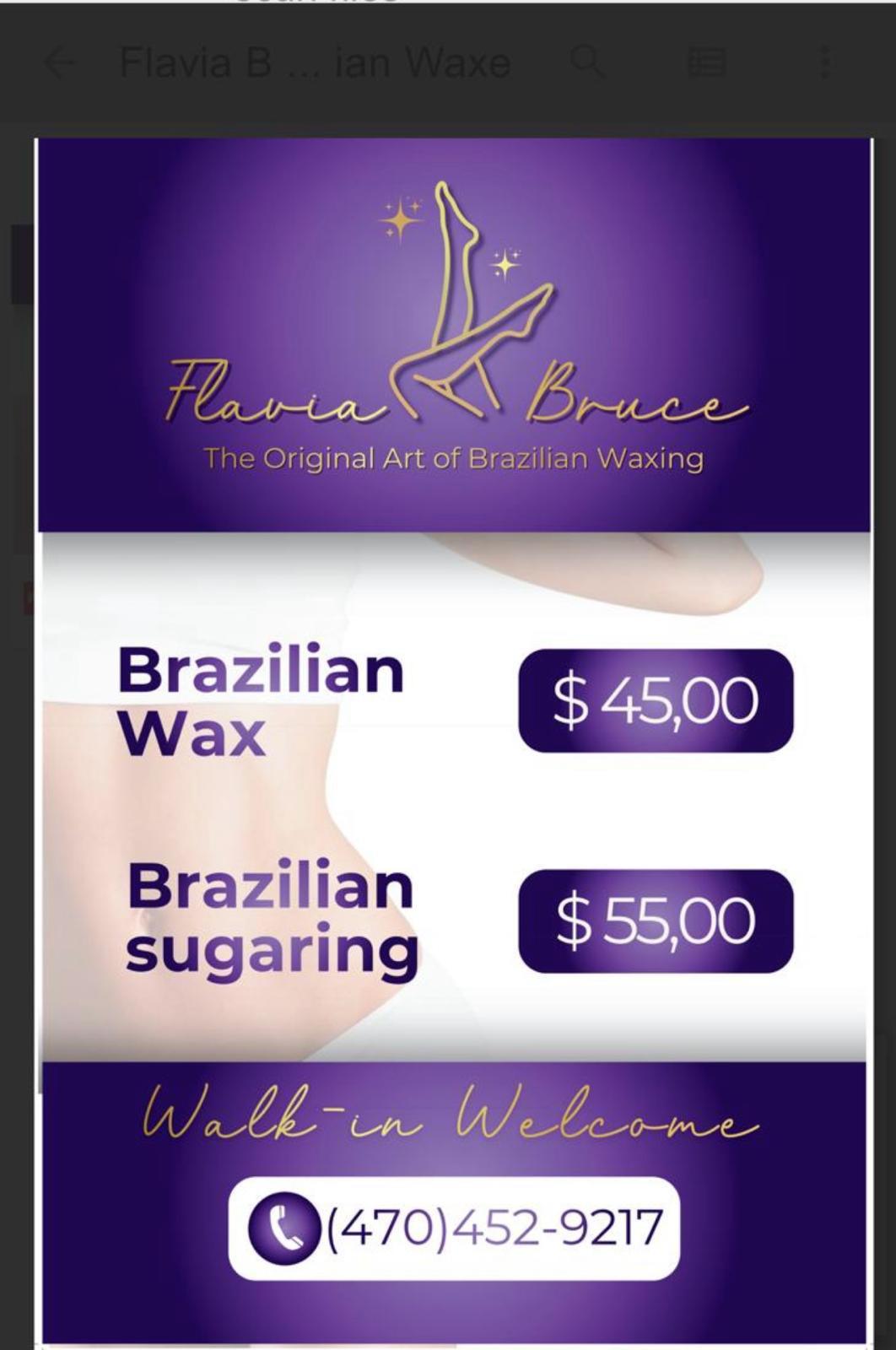Go back using the top arrow
896x1350 pixels.
coord(59,63)
